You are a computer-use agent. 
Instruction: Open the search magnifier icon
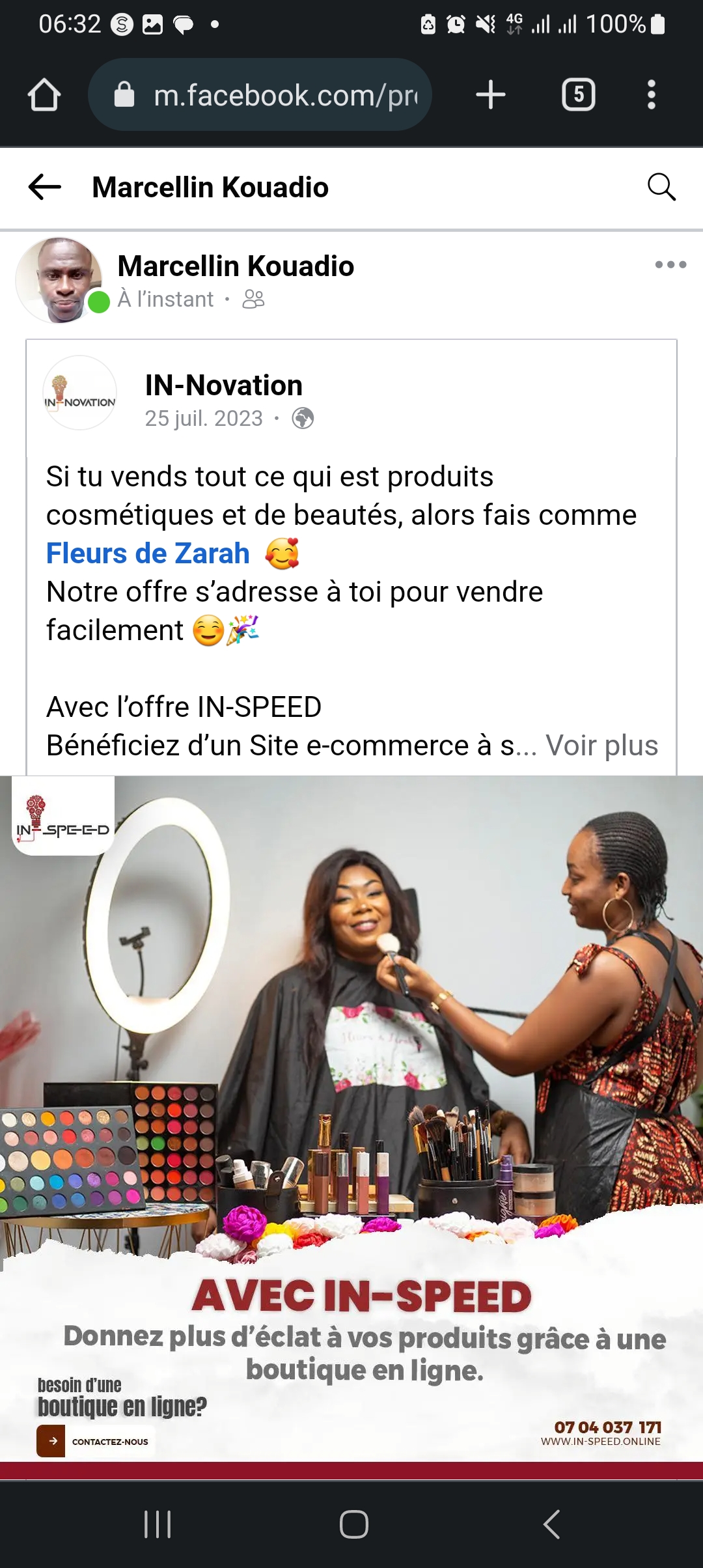661,187
